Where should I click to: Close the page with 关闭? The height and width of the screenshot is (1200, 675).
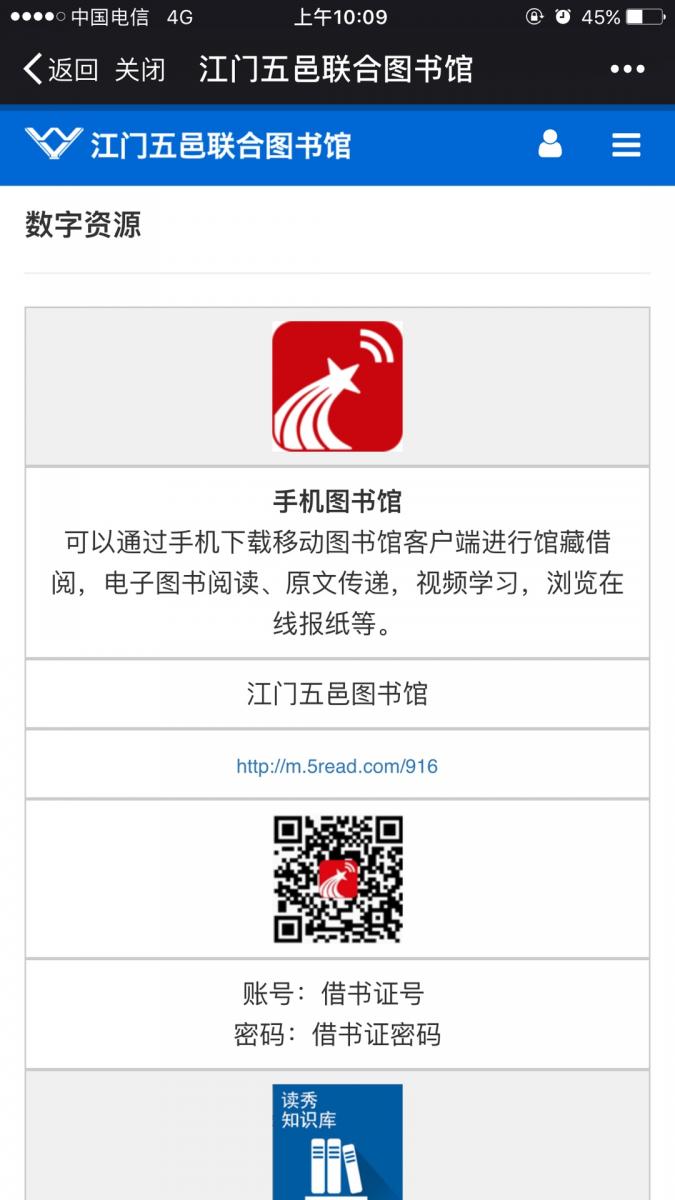coord(140,69)
